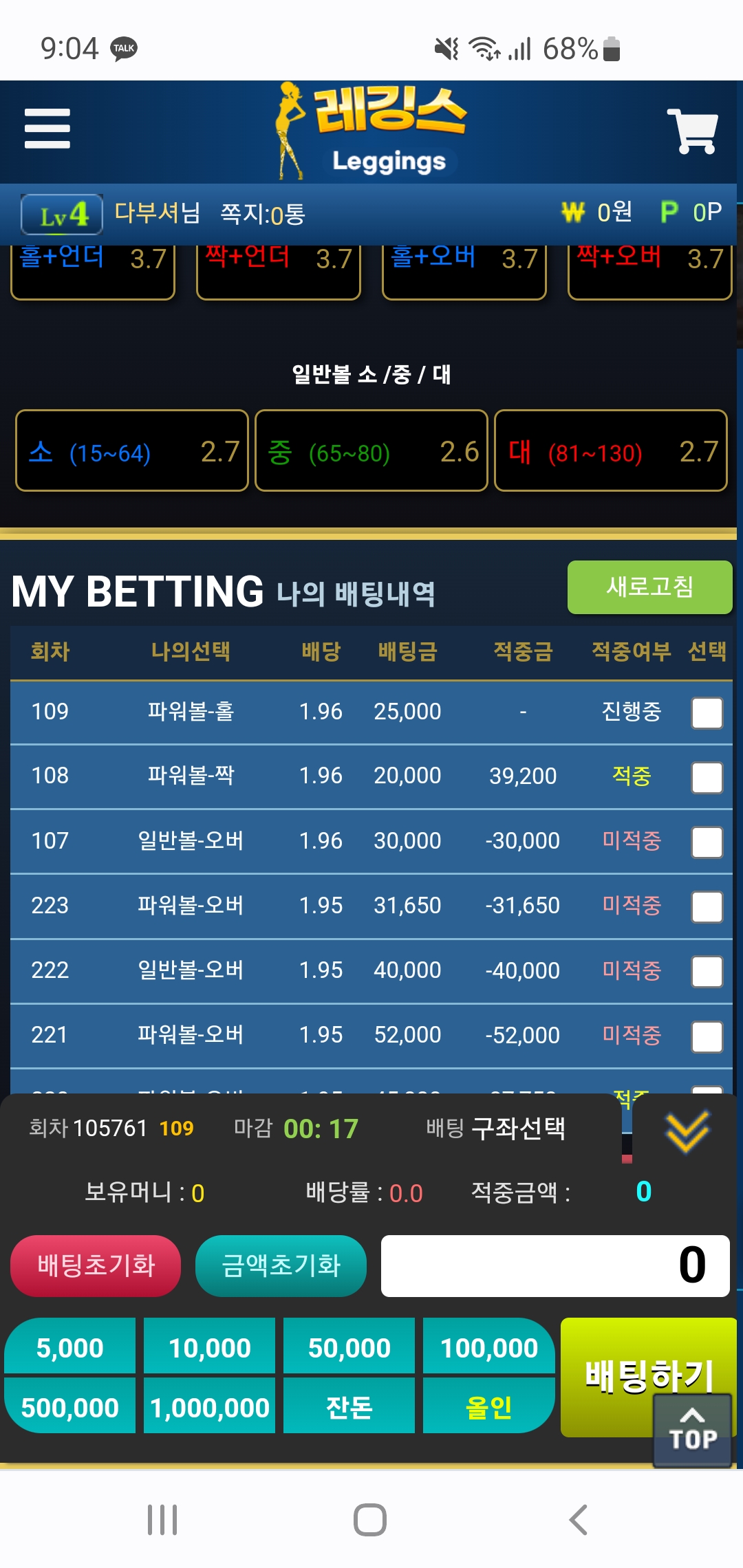This screenshot has height=1568, width=743.
Task: Add 5,000 to the bet amount
Action: (x=70, y=1347)
